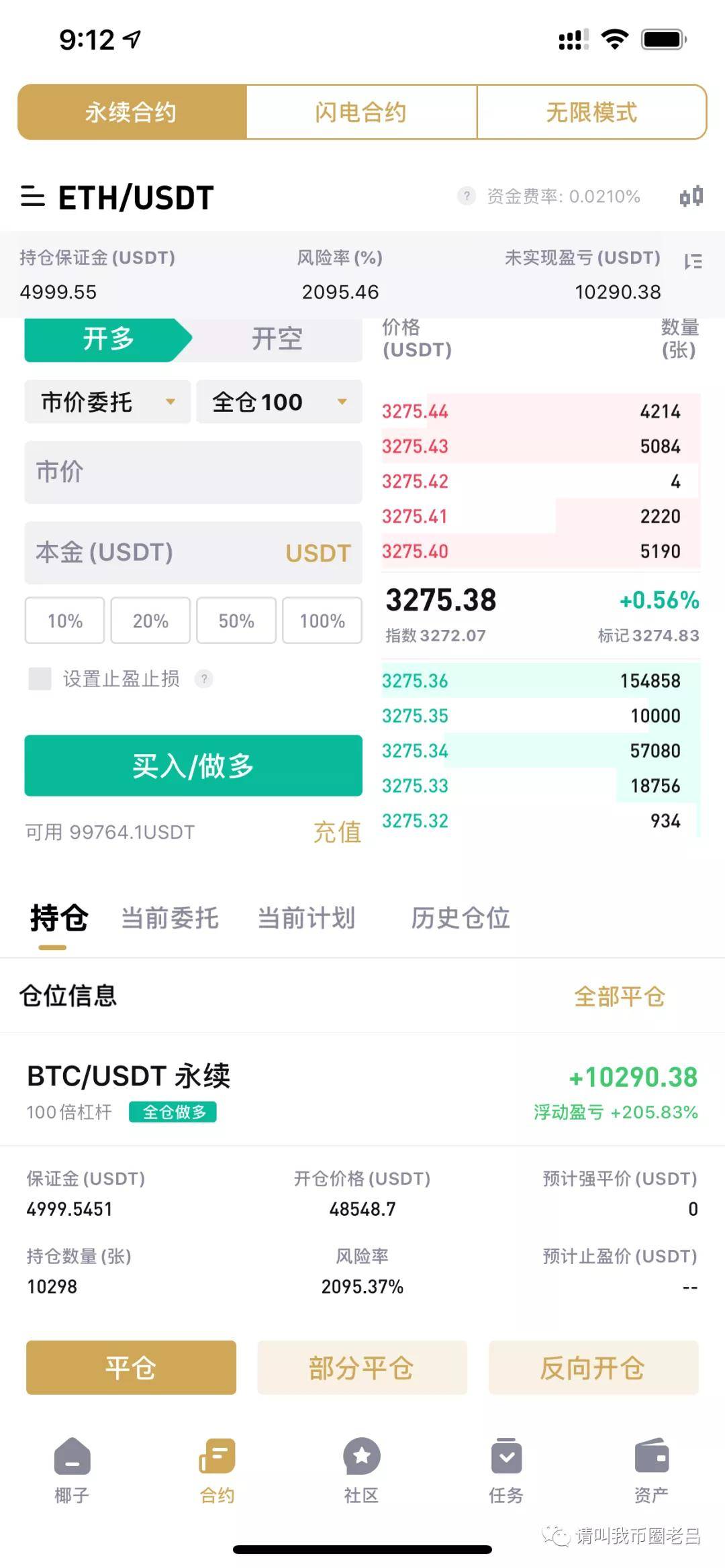Switch to the 历史仓位 tab

[461, 918]
